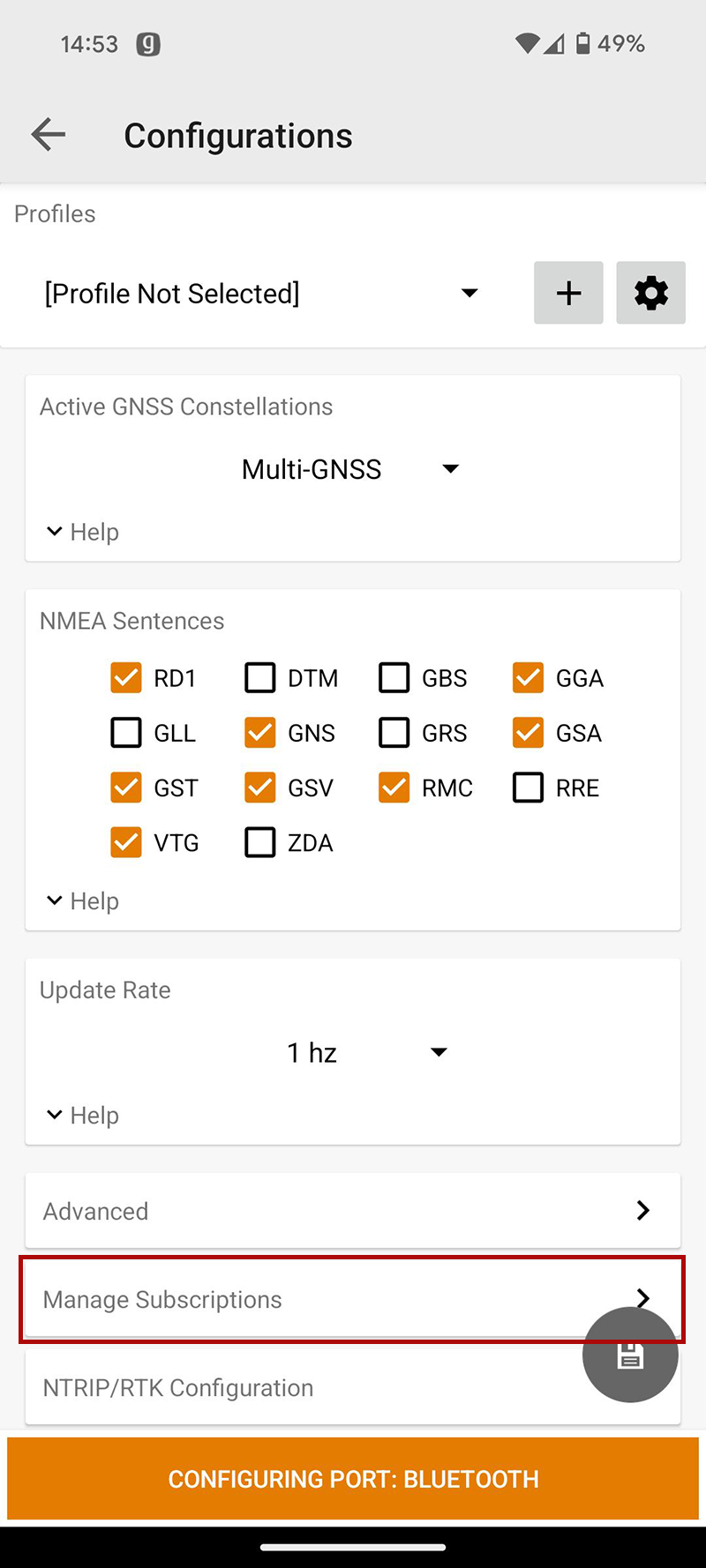Uncheck the RD1 sentence
The width and height of the screenshot is (706, 1568).
(126, 678)
